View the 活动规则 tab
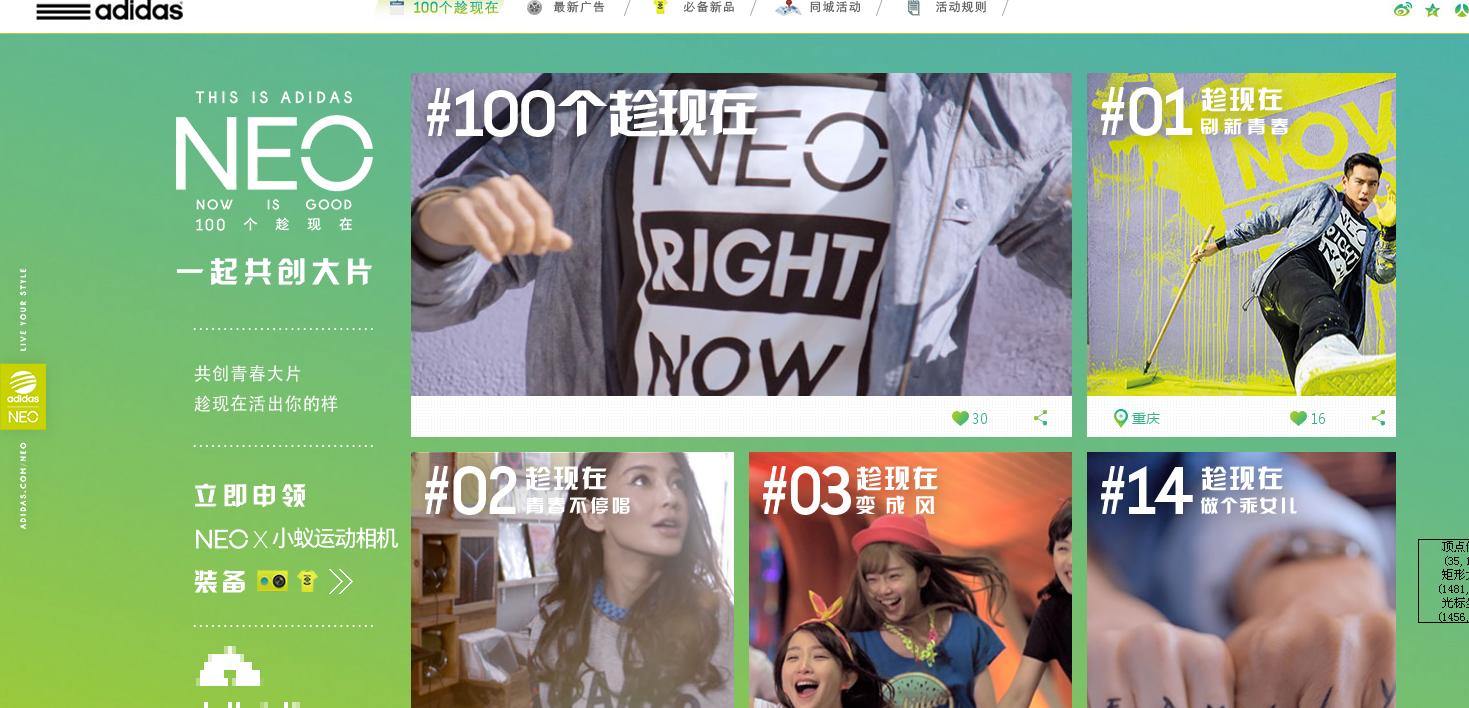This screenshot has height=708, width=1469. 946,8
